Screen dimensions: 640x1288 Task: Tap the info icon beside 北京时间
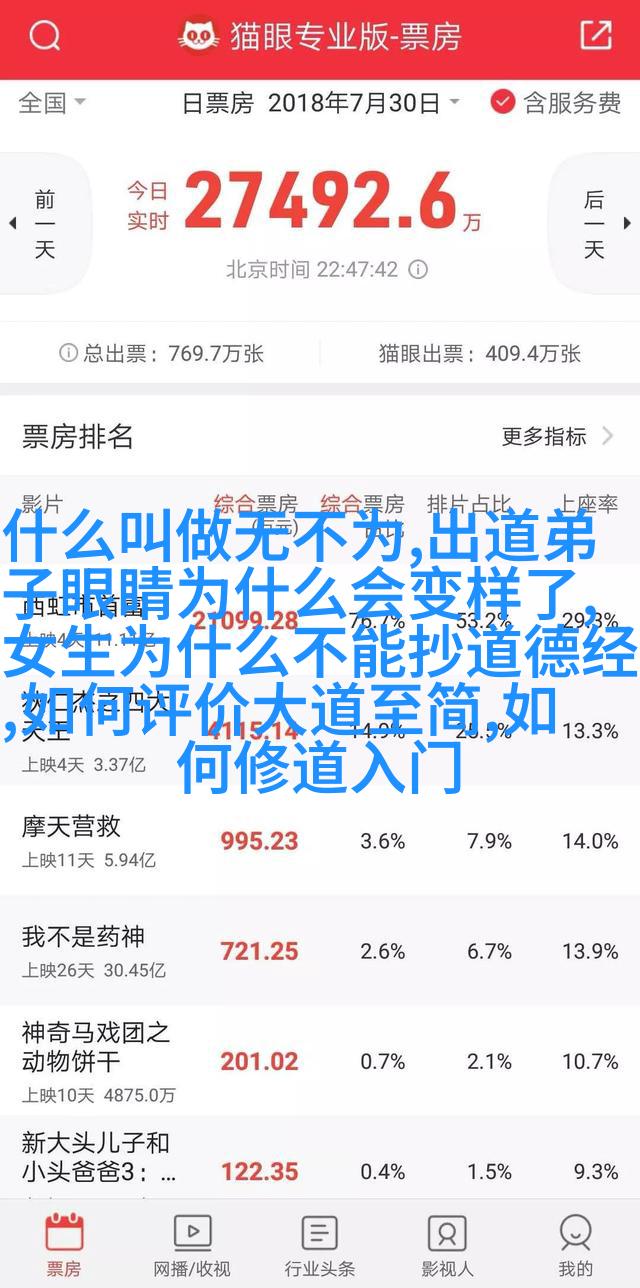click(419, 270)
